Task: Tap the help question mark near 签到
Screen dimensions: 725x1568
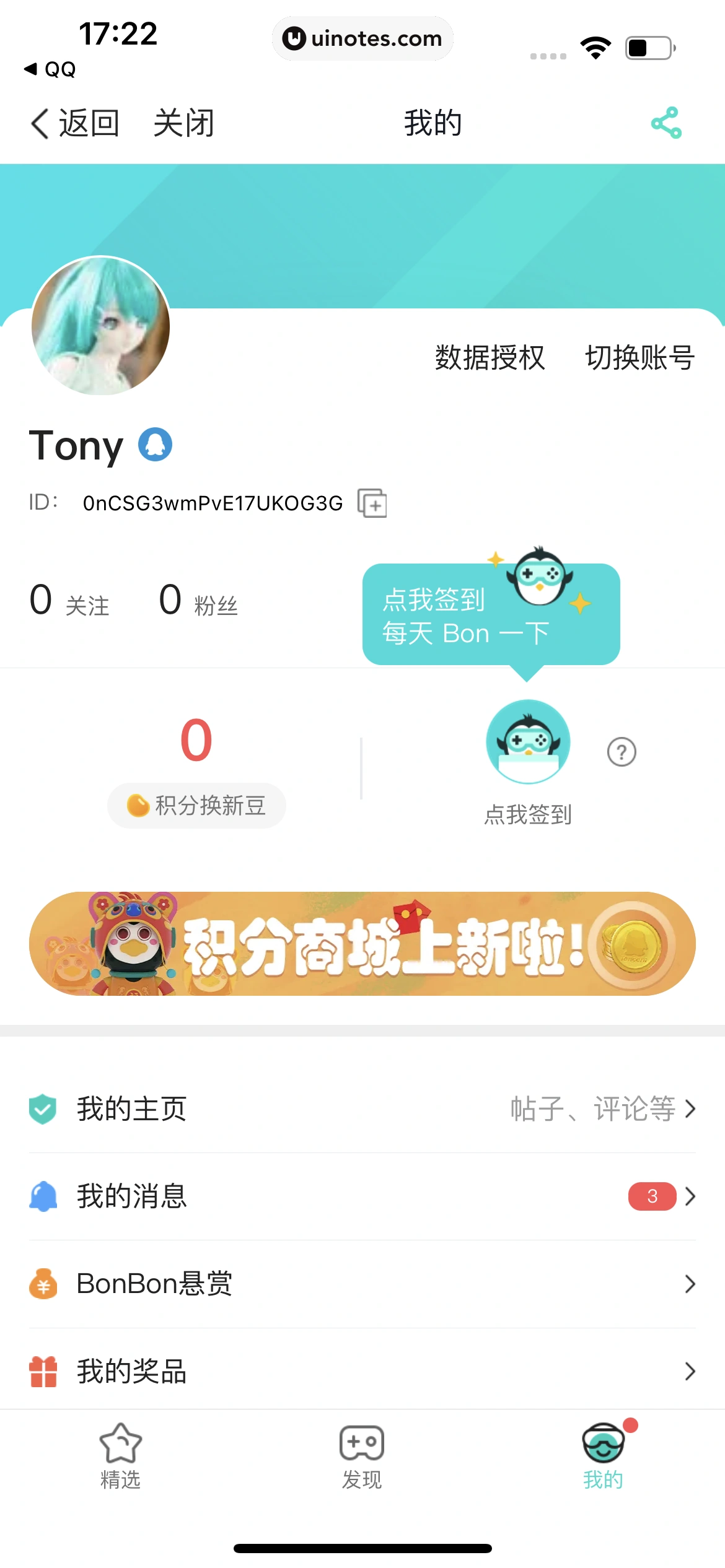Action: pos(622,751)
